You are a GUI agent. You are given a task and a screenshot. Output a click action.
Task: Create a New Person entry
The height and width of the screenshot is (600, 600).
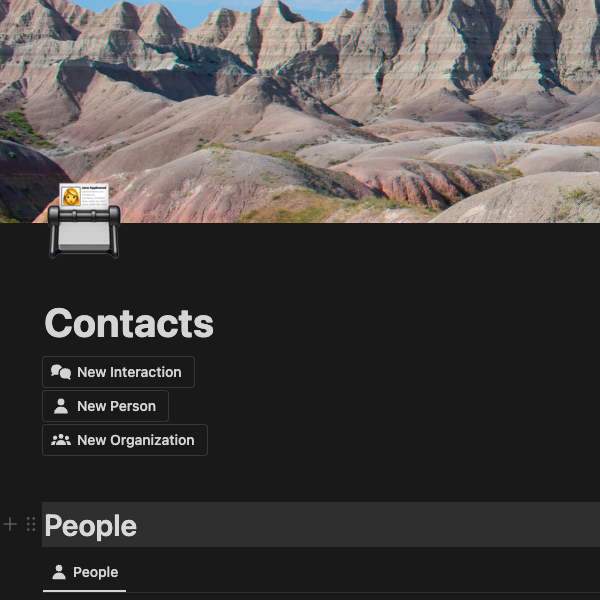point(105,406)
